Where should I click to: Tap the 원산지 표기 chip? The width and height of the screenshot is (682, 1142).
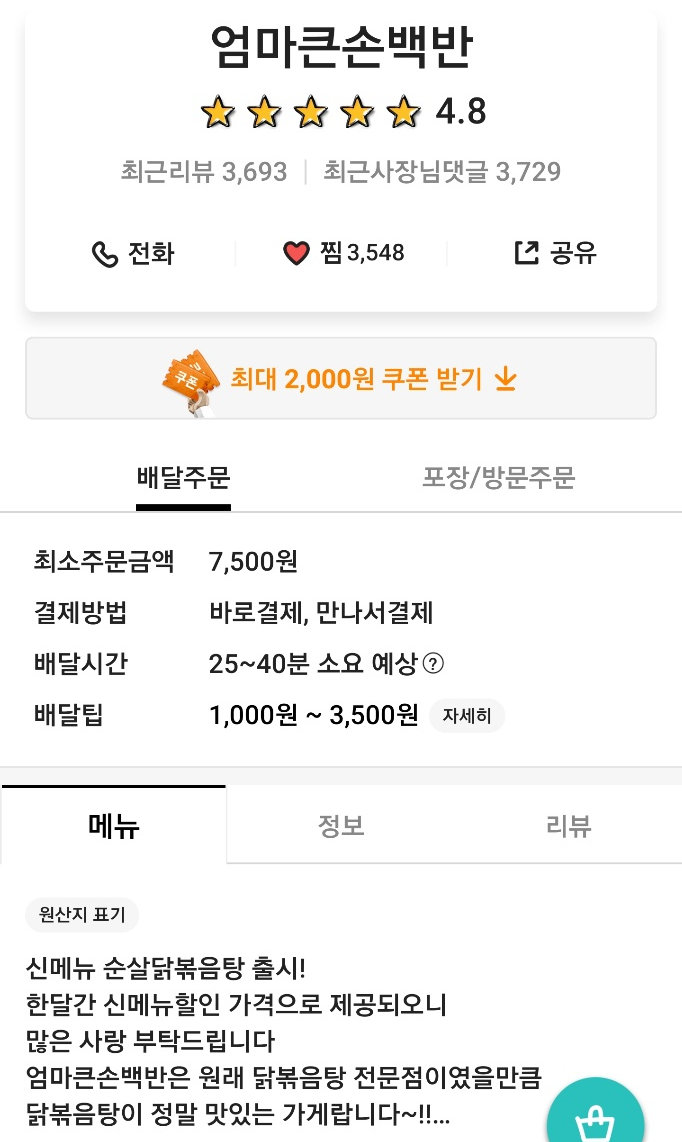tap(82, 914)
